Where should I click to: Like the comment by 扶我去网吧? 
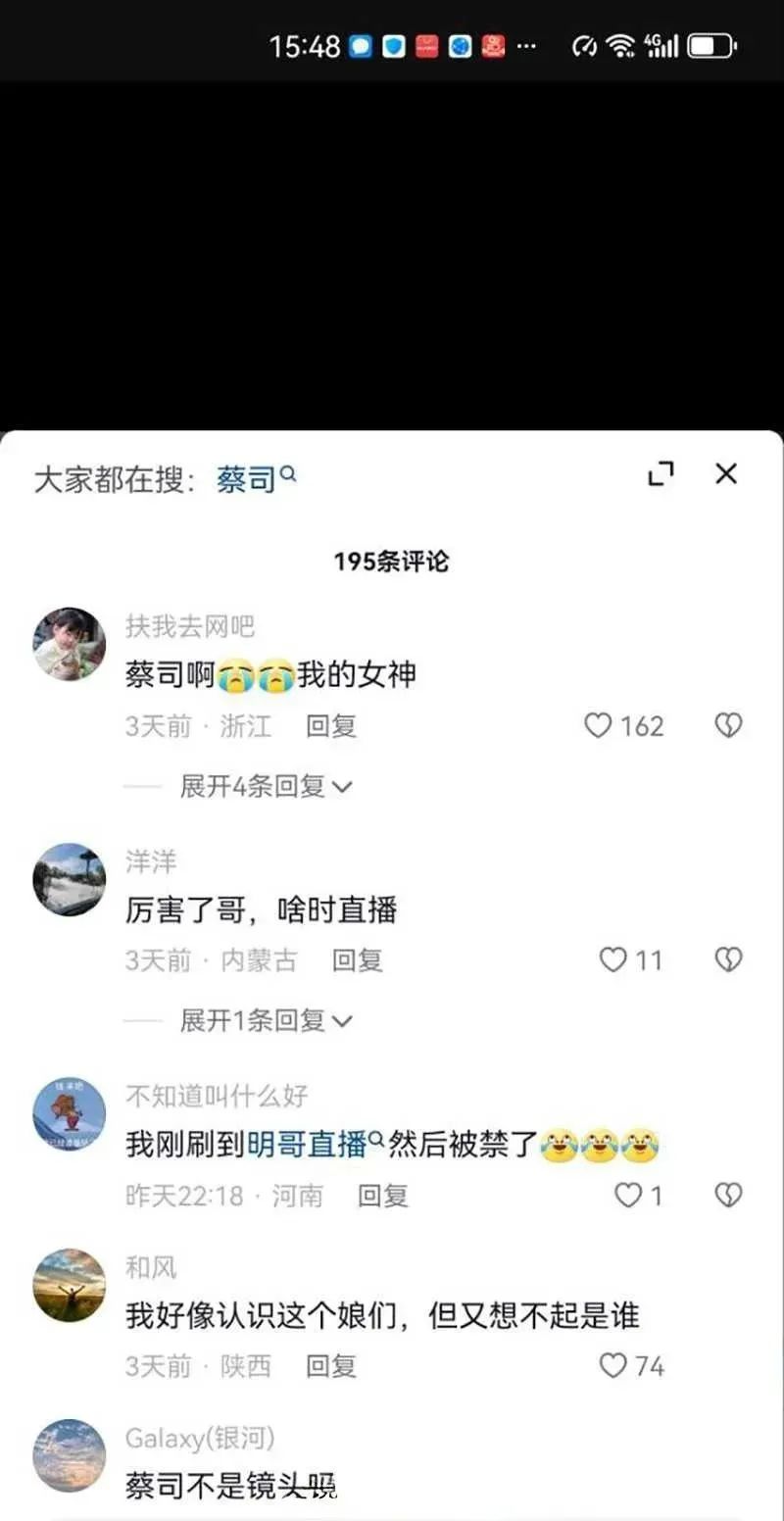(x=599, y=725)
